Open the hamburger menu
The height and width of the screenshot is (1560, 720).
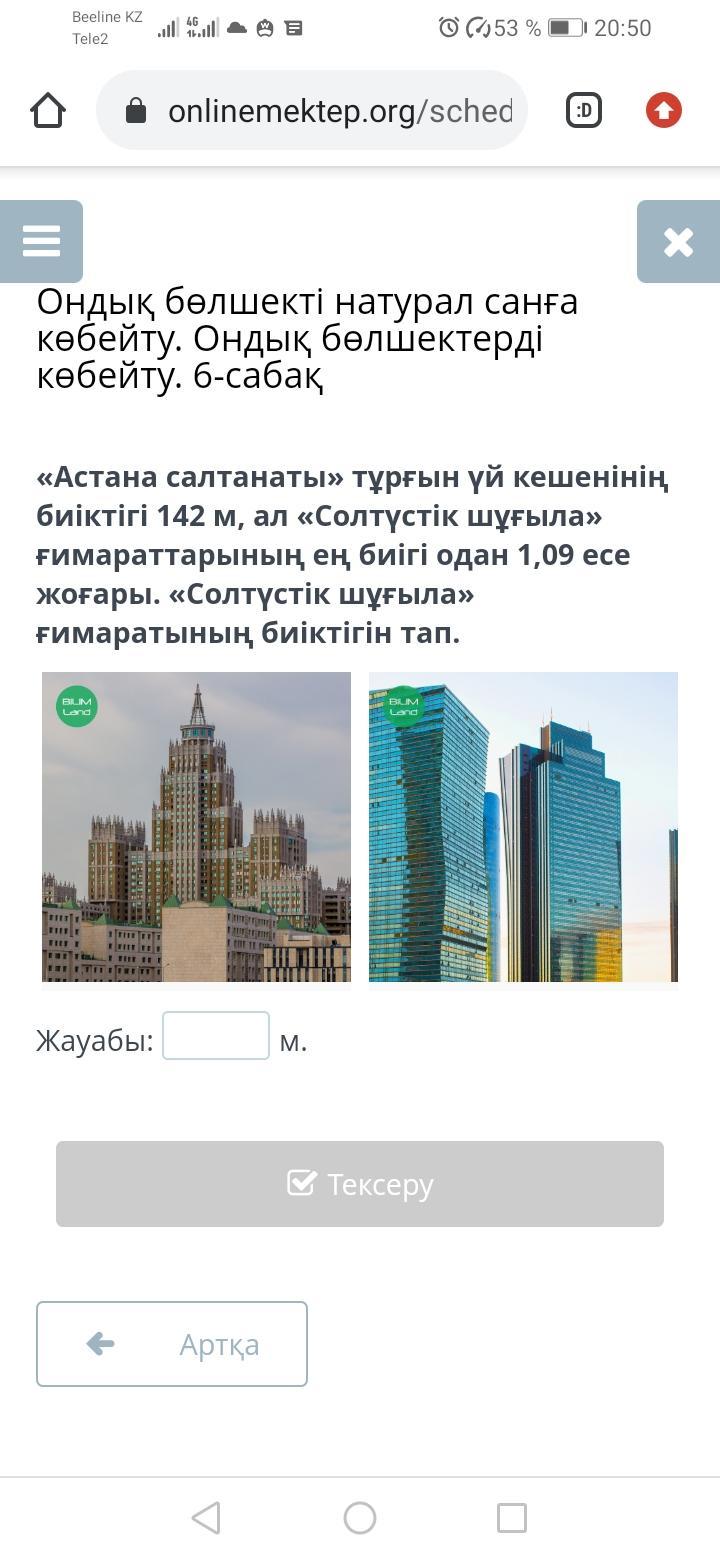click(x=41, y=241)
